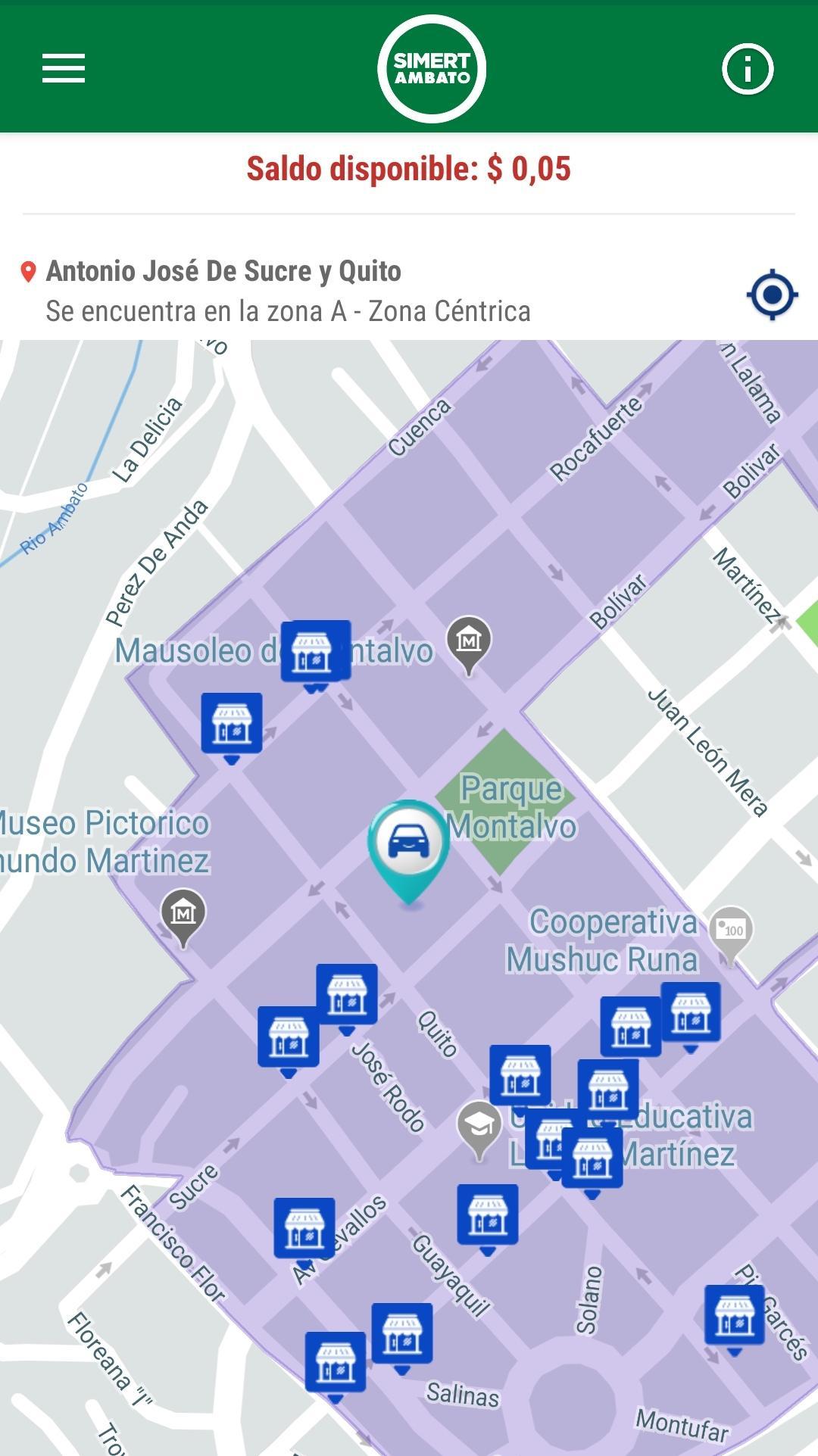Center map on my current location
The height and width of the screenshot is (1456, 818).
click(x=772, y=295)
